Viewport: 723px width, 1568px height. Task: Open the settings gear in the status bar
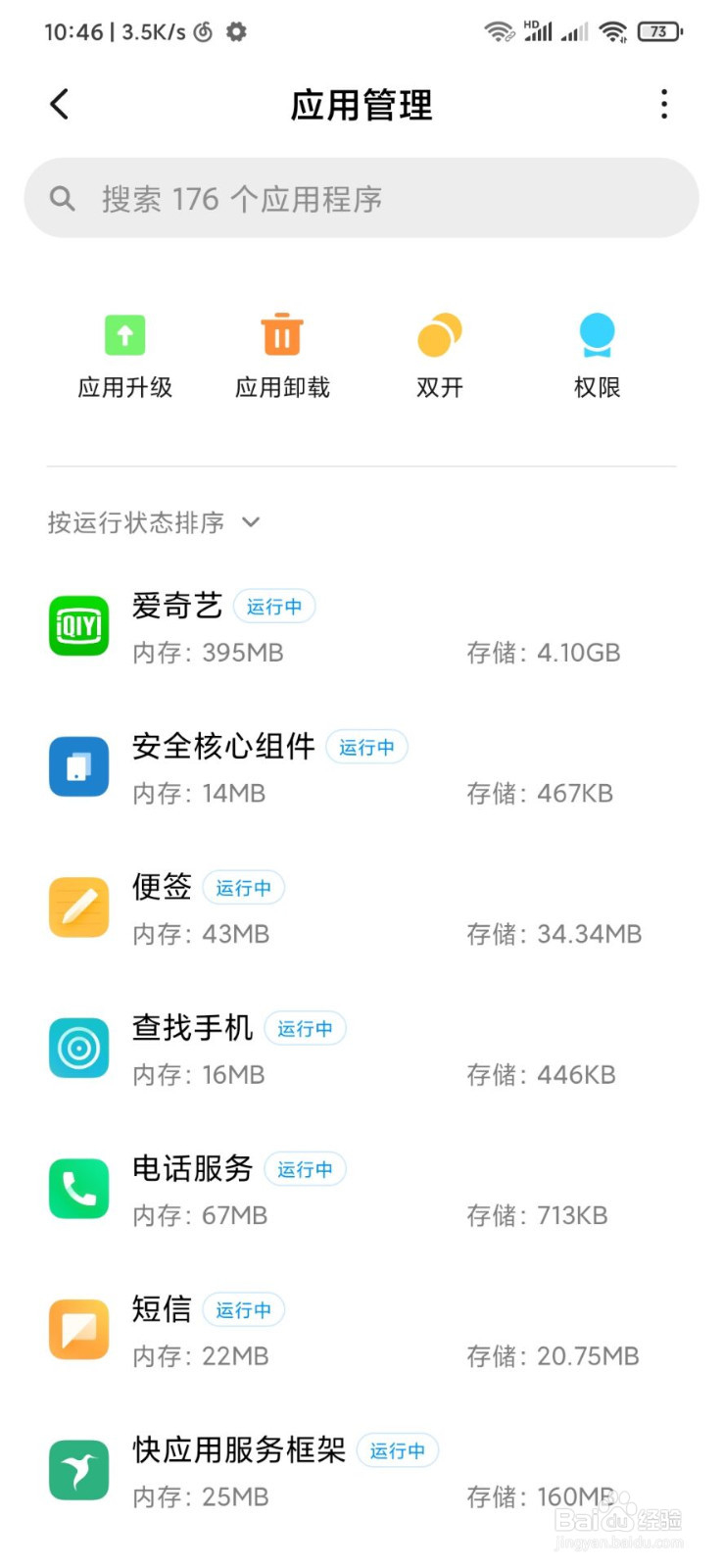pyautogui.click(x=236, y=31)
